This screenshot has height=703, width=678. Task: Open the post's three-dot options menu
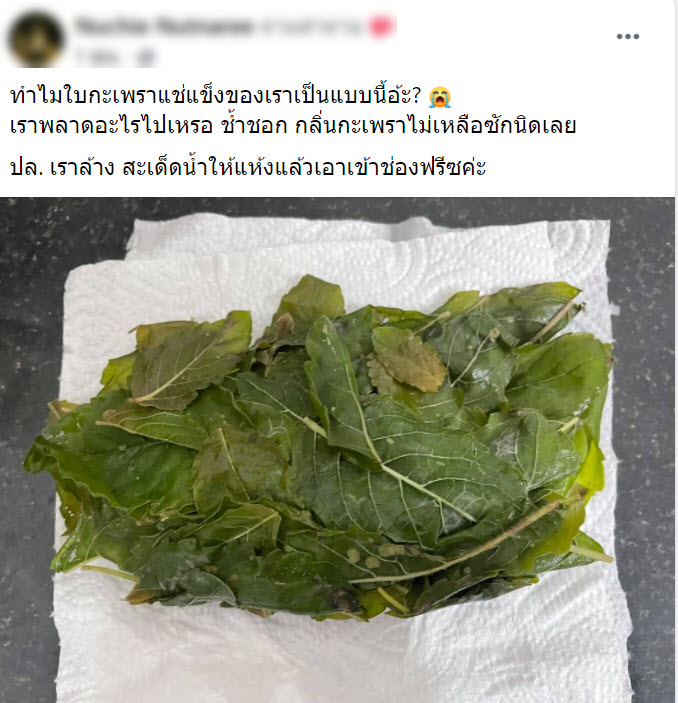coord(627,37)
